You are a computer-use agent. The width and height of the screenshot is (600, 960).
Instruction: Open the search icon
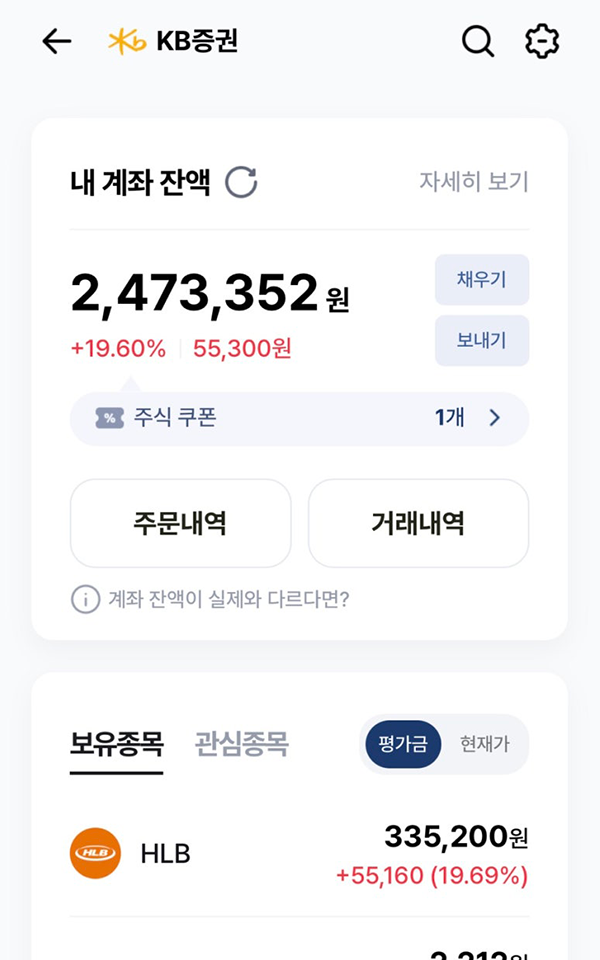pyautogui.click(x=478, y=41)
